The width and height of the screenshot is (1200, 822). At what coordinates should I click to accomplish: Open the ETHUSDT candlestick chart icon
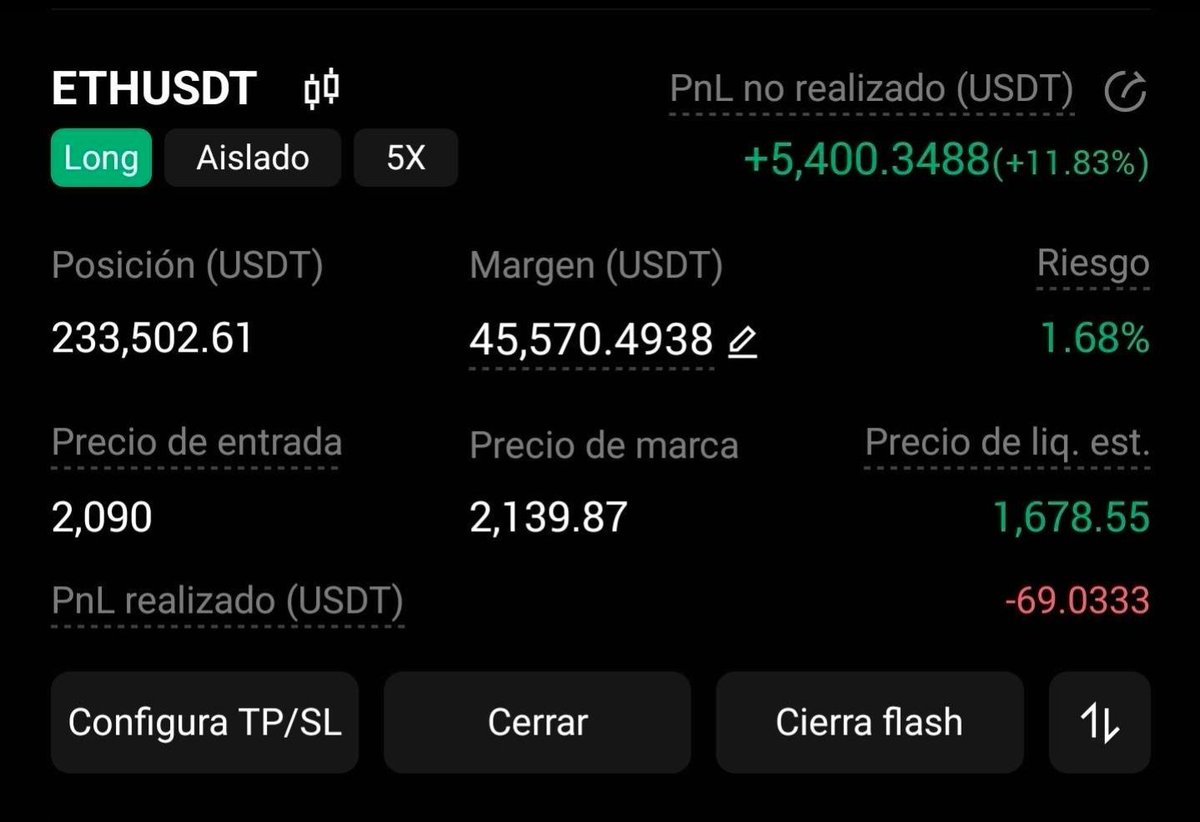pyautogui.click(x=321, y=89)
